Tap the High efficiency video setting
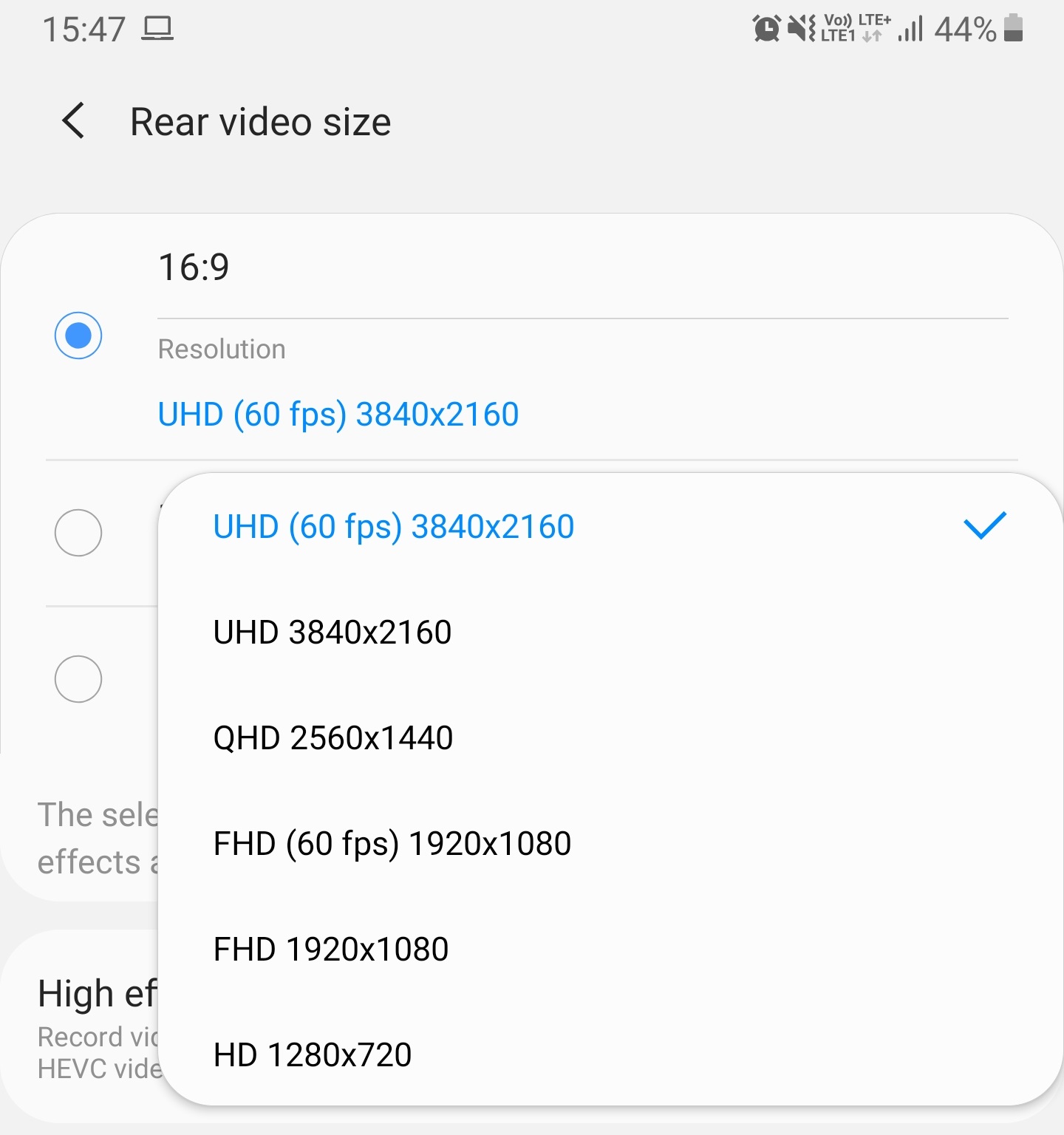 [x=96, y=992]
